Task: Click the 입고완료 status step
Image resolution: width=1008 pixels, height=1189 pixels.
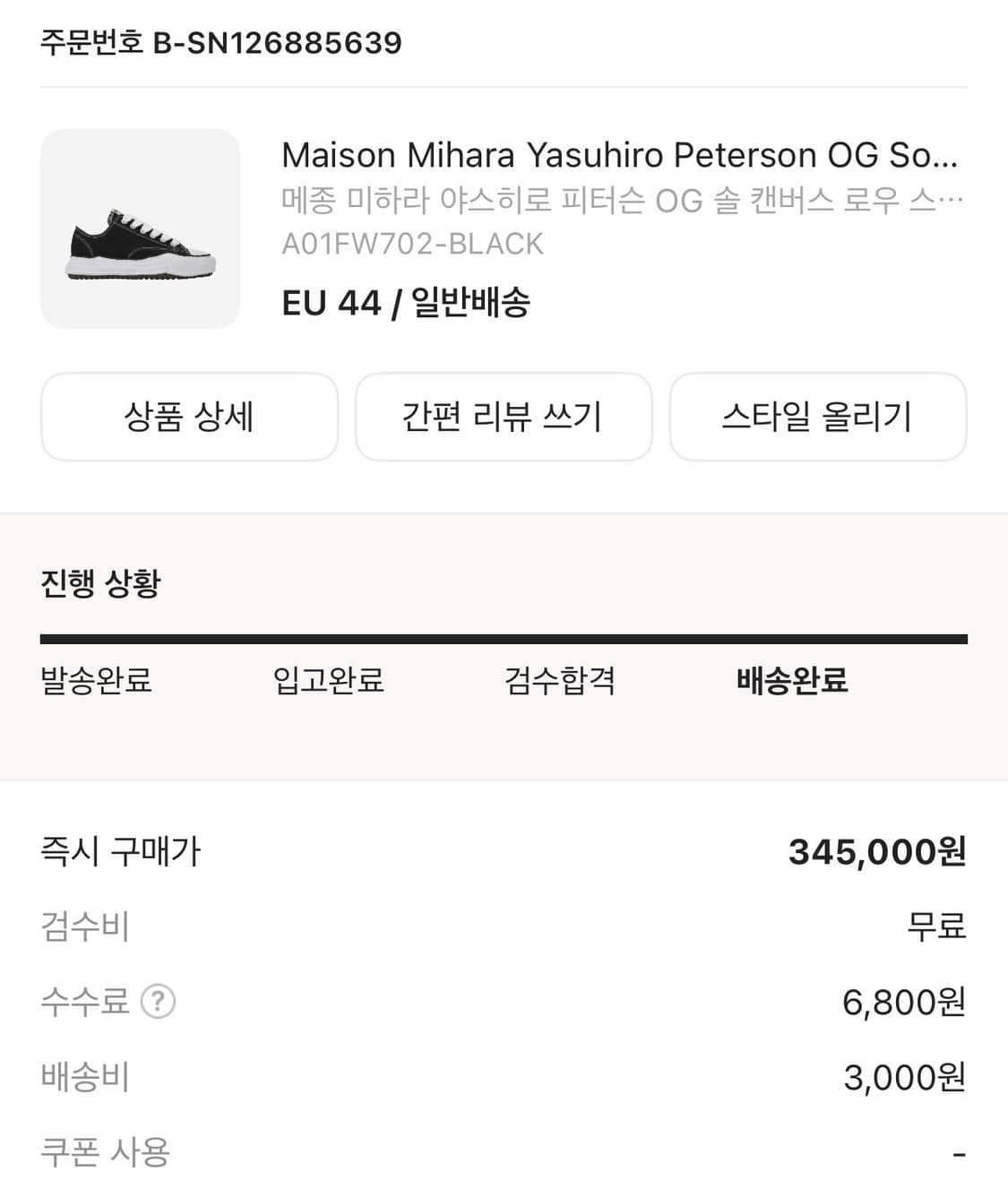Action: [x=329, y=682]
